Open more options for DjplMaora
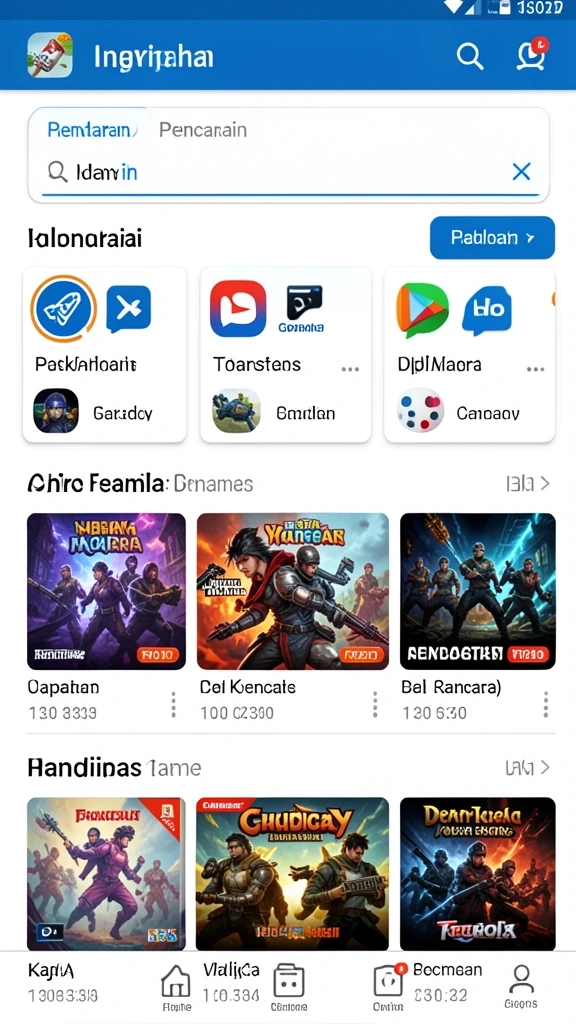 coord(536,369)
